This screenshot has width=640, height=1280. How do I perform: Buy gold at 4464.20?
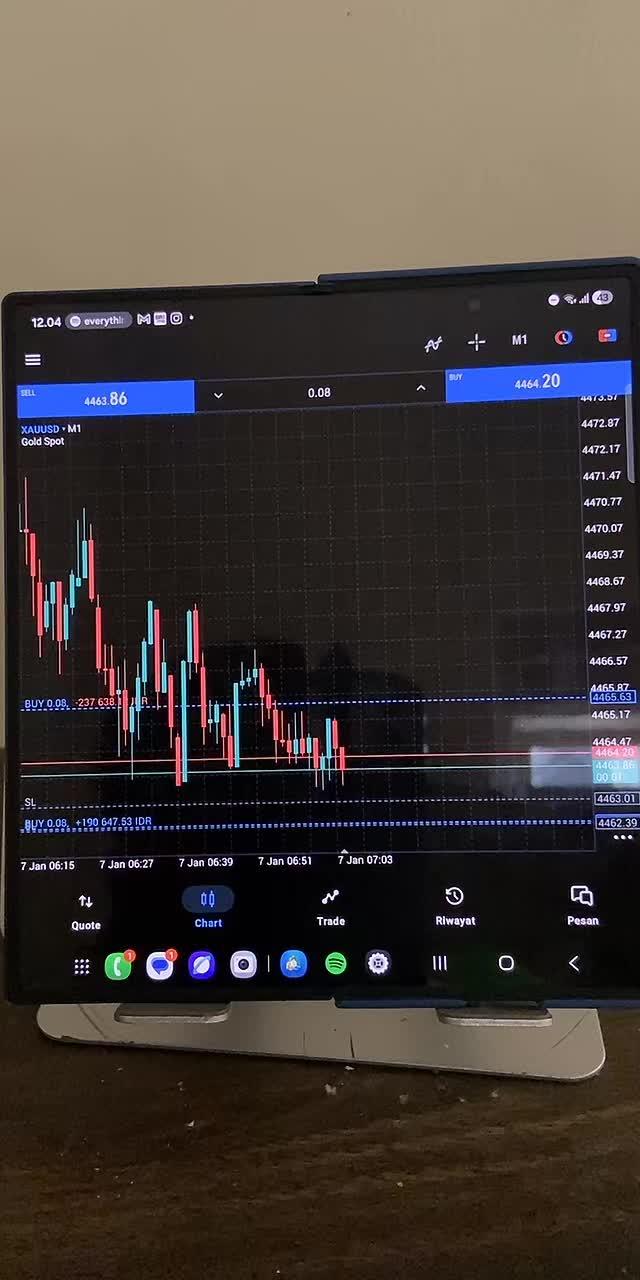(x=537, y=382)
